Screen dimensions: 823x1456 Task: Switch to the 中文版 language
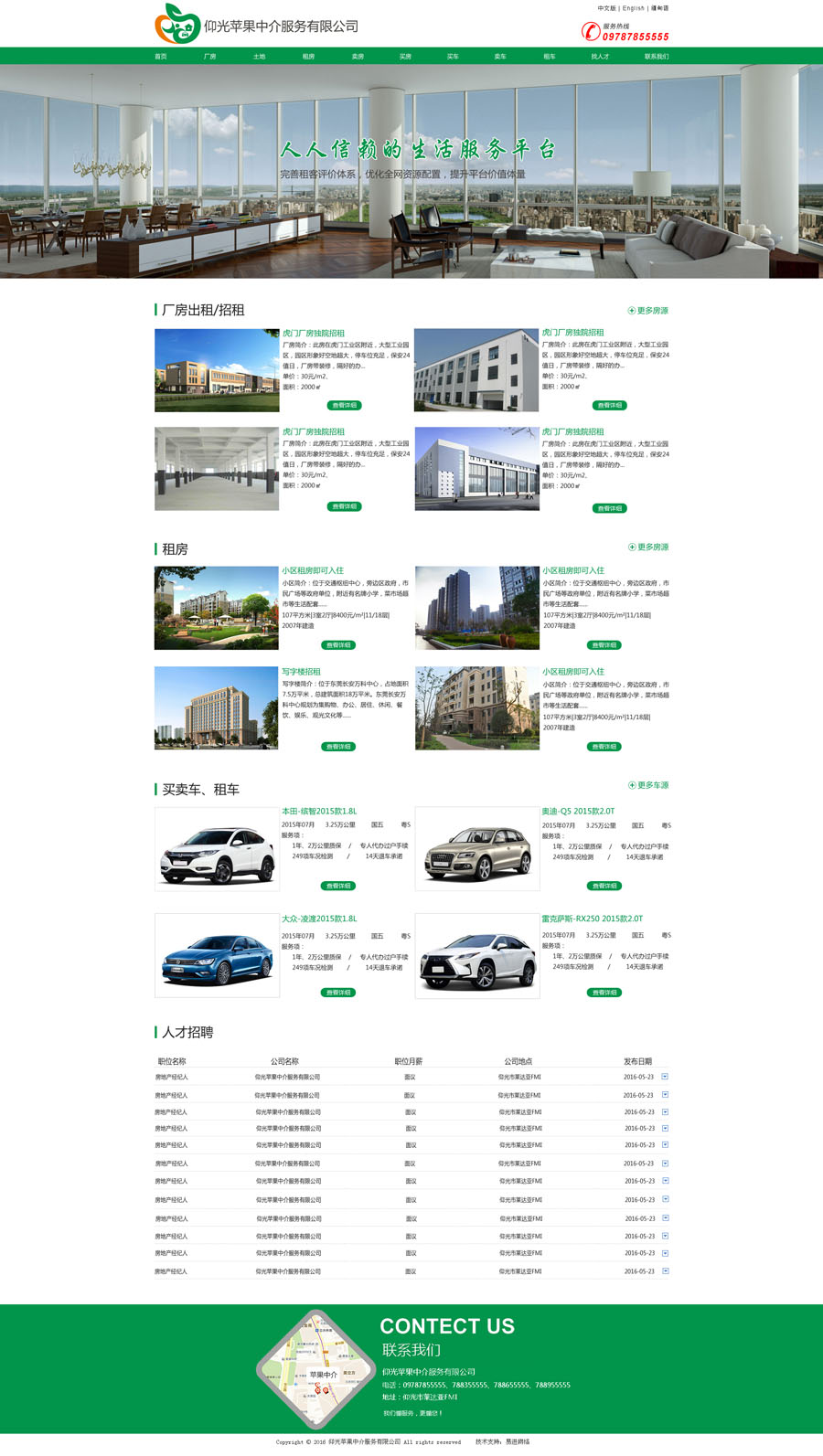(606, 8)
